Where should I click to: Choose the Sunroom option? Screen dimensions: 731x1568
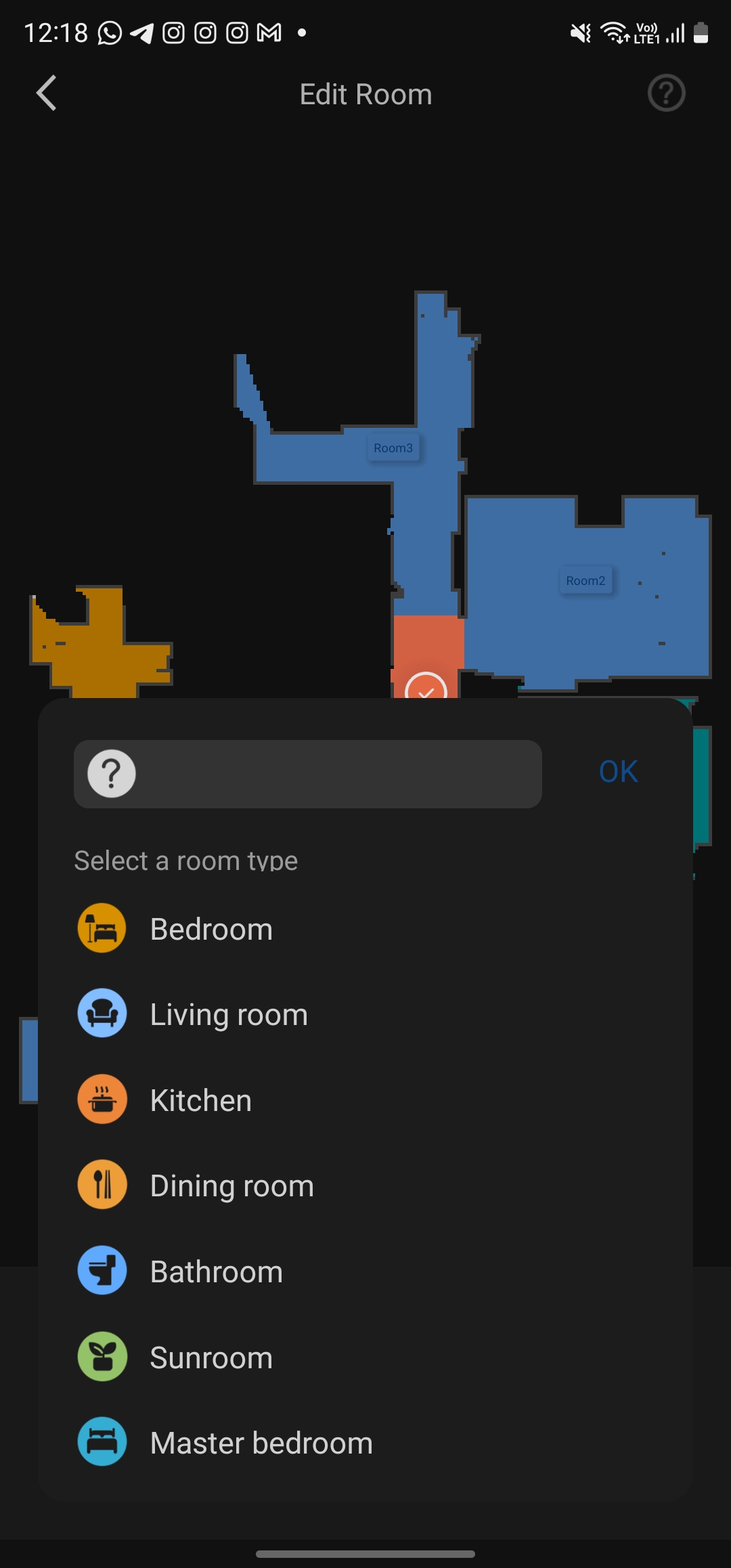(211, 1357)
